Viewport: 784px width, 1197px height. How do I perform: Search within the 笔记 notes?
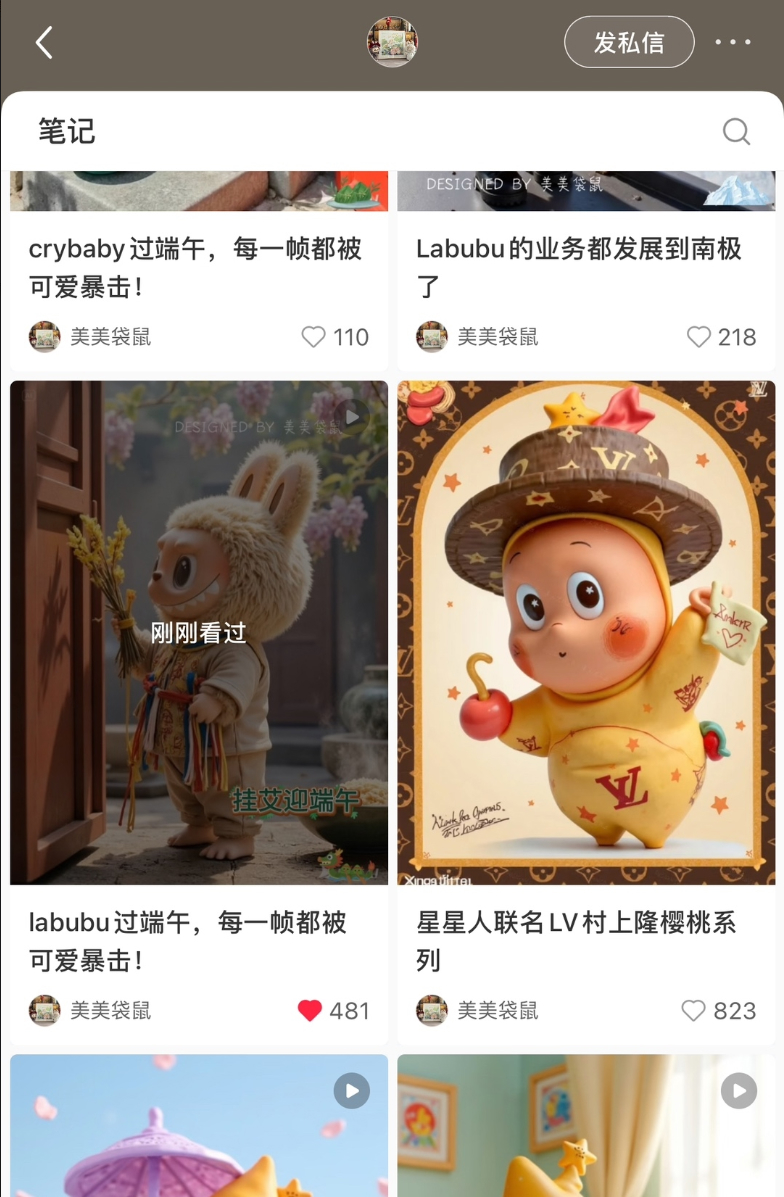pyautogui.click(x=736, y=131)
